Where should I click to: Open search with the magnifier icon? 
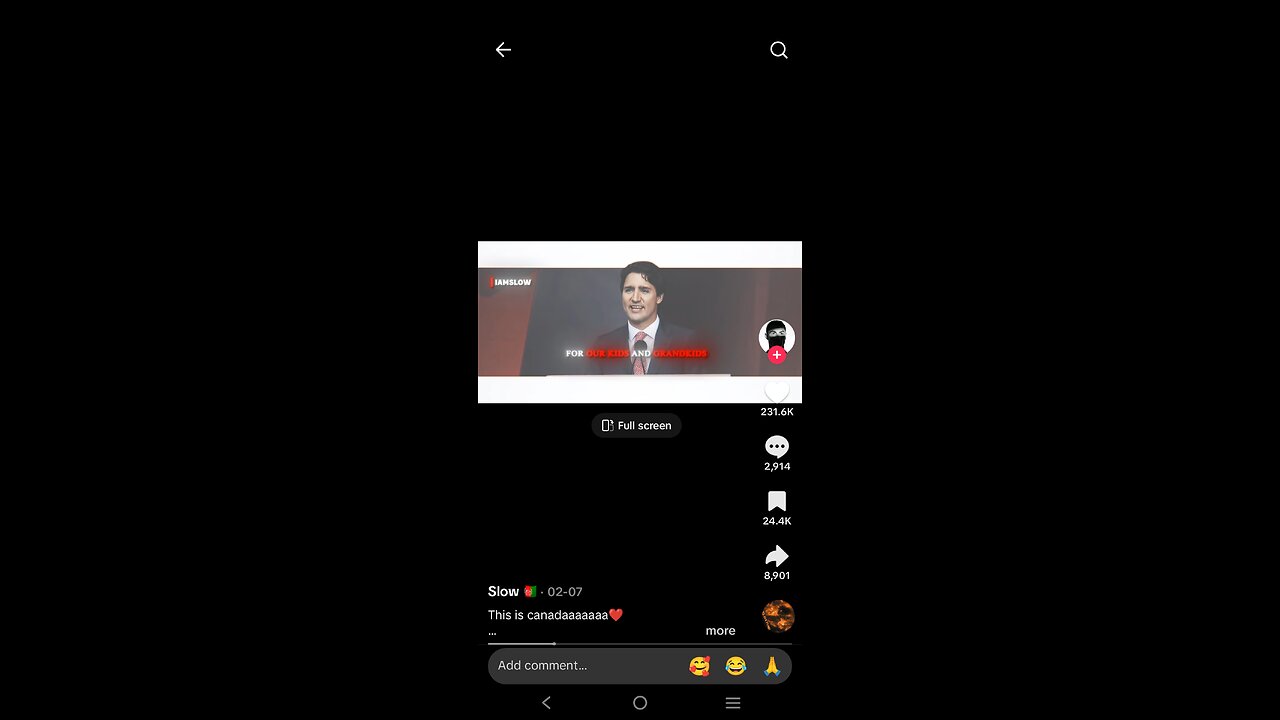778,50
